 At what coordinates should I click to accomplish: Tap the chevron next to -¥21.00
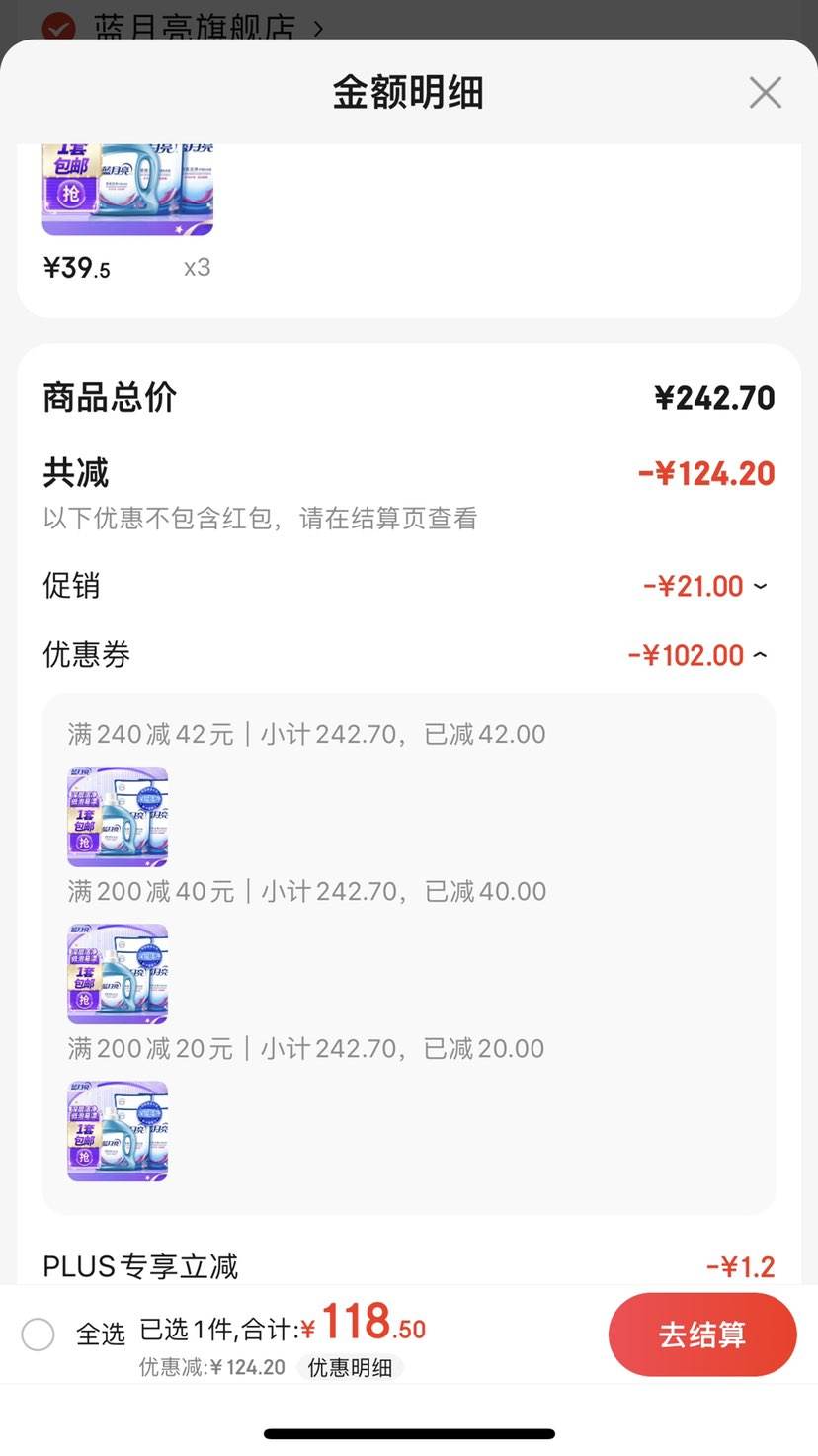[759, 585]
